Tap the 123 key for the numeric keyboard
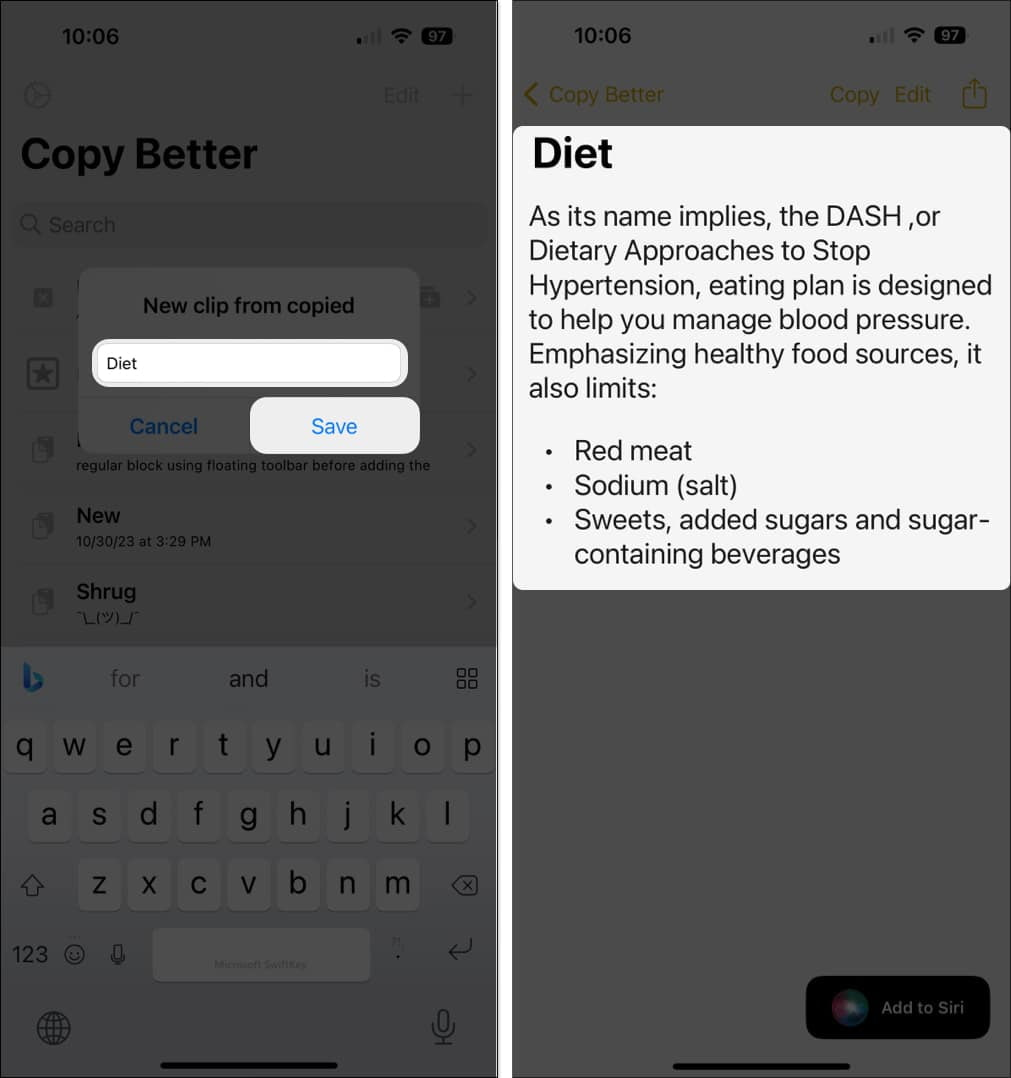This screenshot has width=1011, height=1078. [30, 954]
